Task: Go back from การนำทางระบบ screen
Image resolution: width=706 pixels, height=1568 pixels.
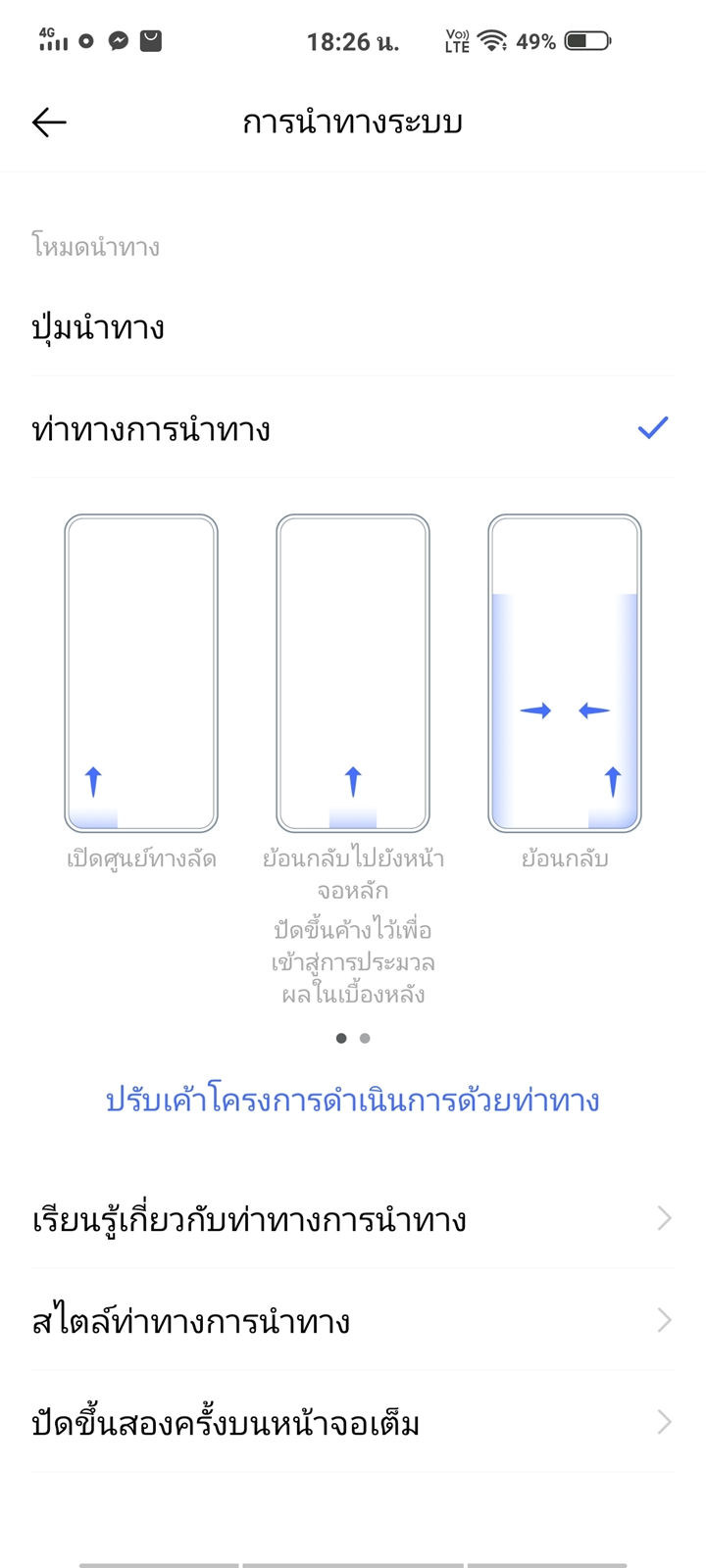Action: coord(49,122)
